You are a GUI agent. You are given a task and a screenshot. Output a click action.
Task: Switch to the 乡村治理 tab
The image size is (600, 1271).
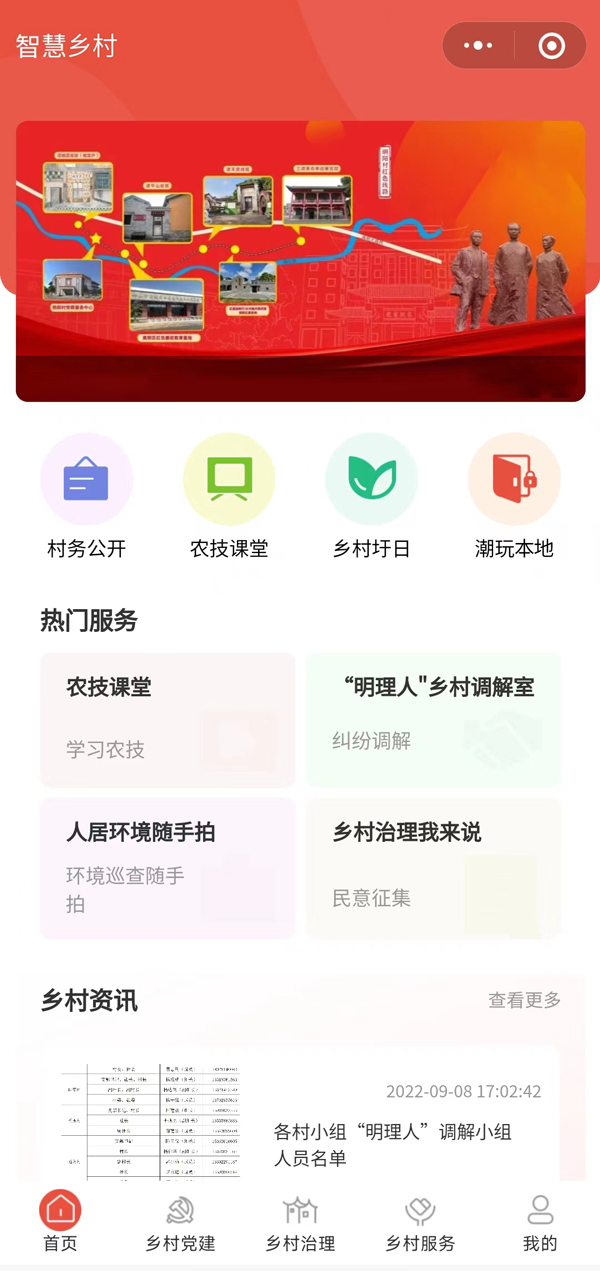point(300,1222)
